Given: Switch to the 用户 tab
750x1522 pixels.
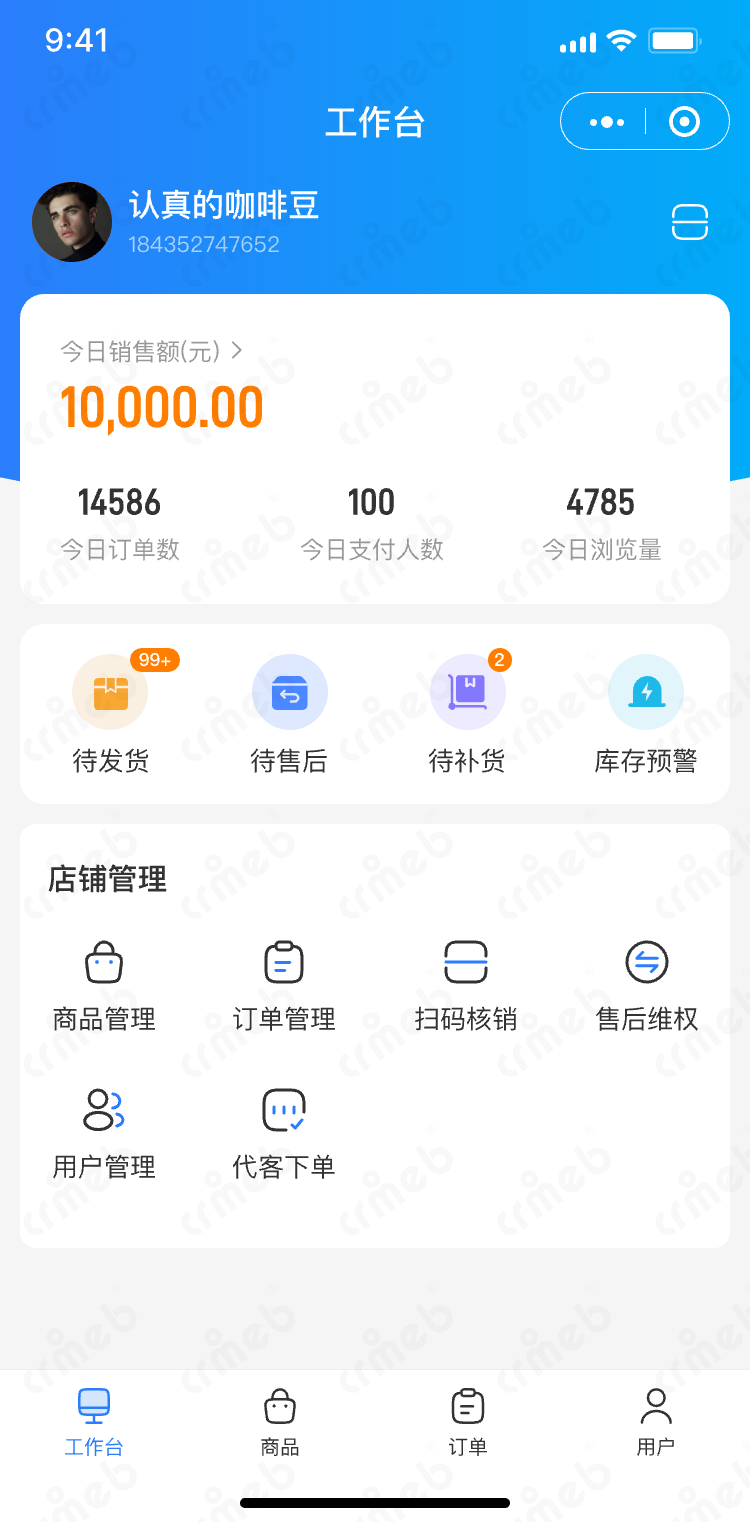Looking at the screenshot, I should click(655, 1422).
